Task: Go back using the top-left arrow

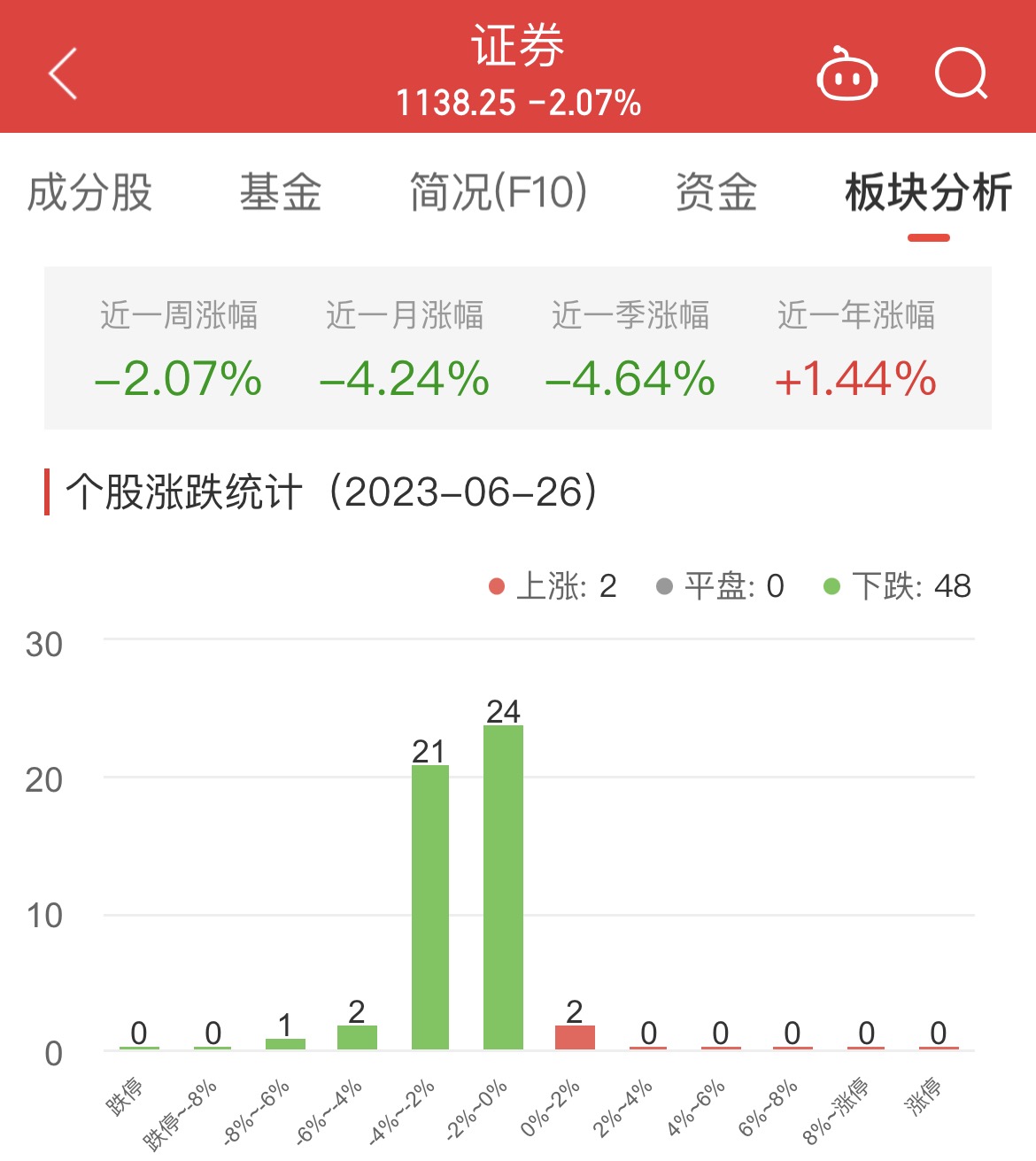Action: (x=63, y=74)
